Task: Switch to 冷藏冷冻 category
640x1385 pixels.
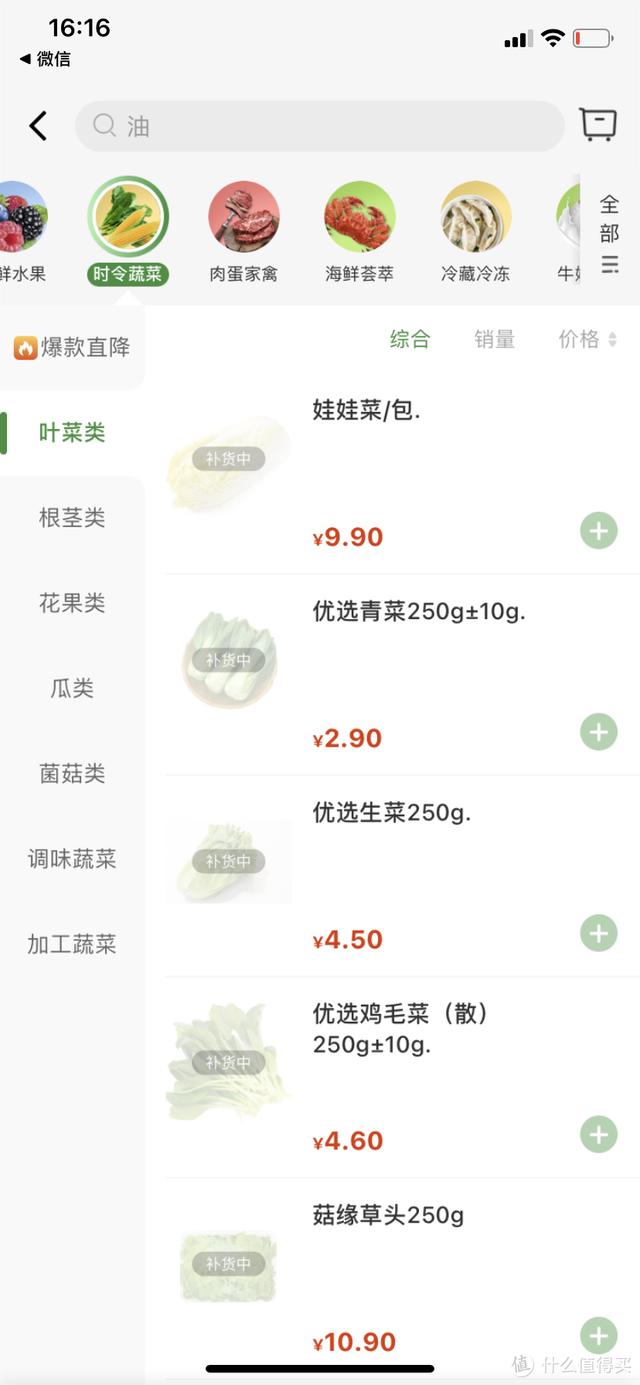Action: [476, 232]
